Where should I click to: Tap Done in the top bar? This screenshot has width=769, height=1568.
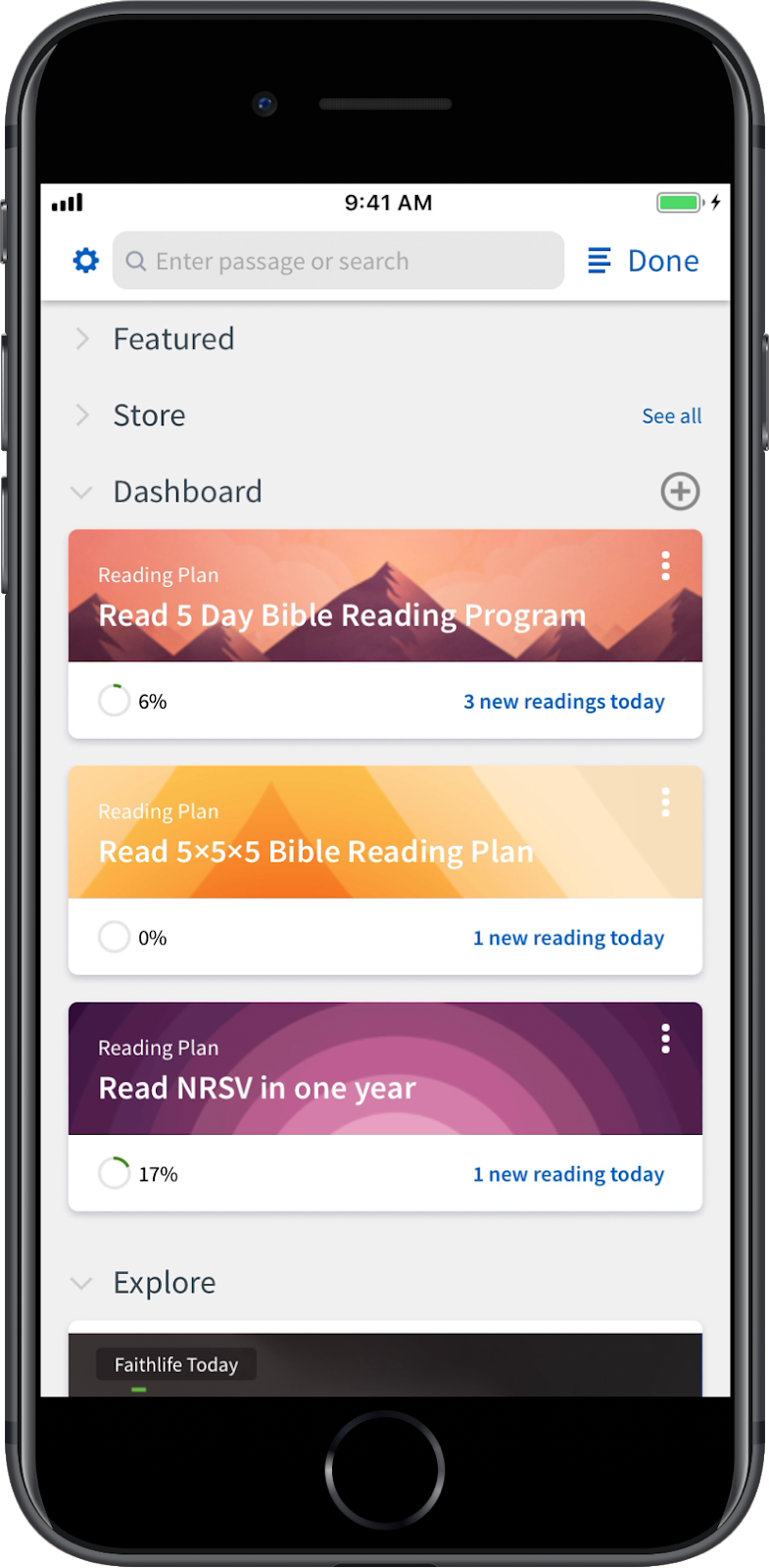pyautogui.click(x=662, y=261)
